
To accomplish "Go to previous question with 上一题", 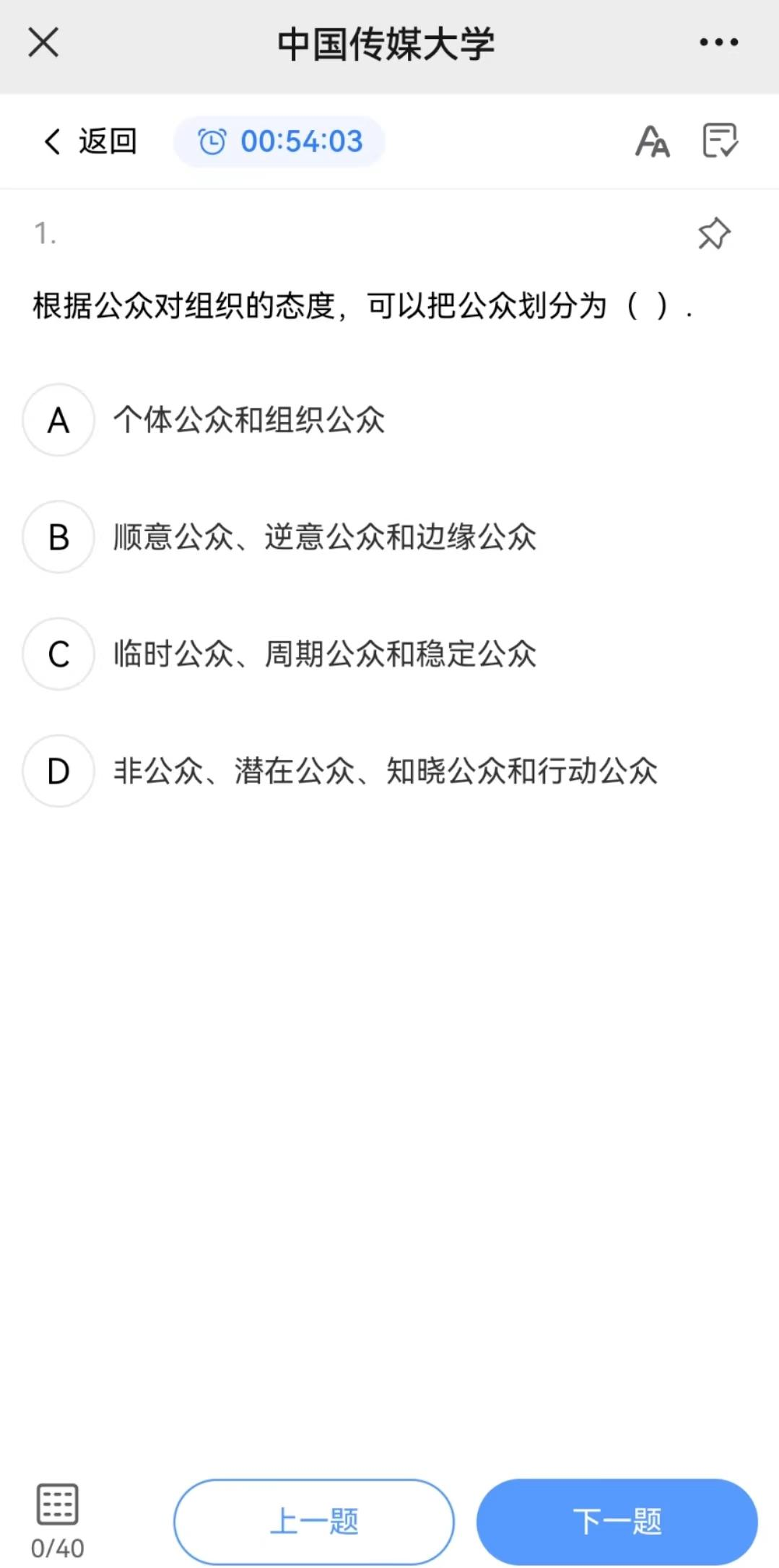I will (x=313, y=1521).
